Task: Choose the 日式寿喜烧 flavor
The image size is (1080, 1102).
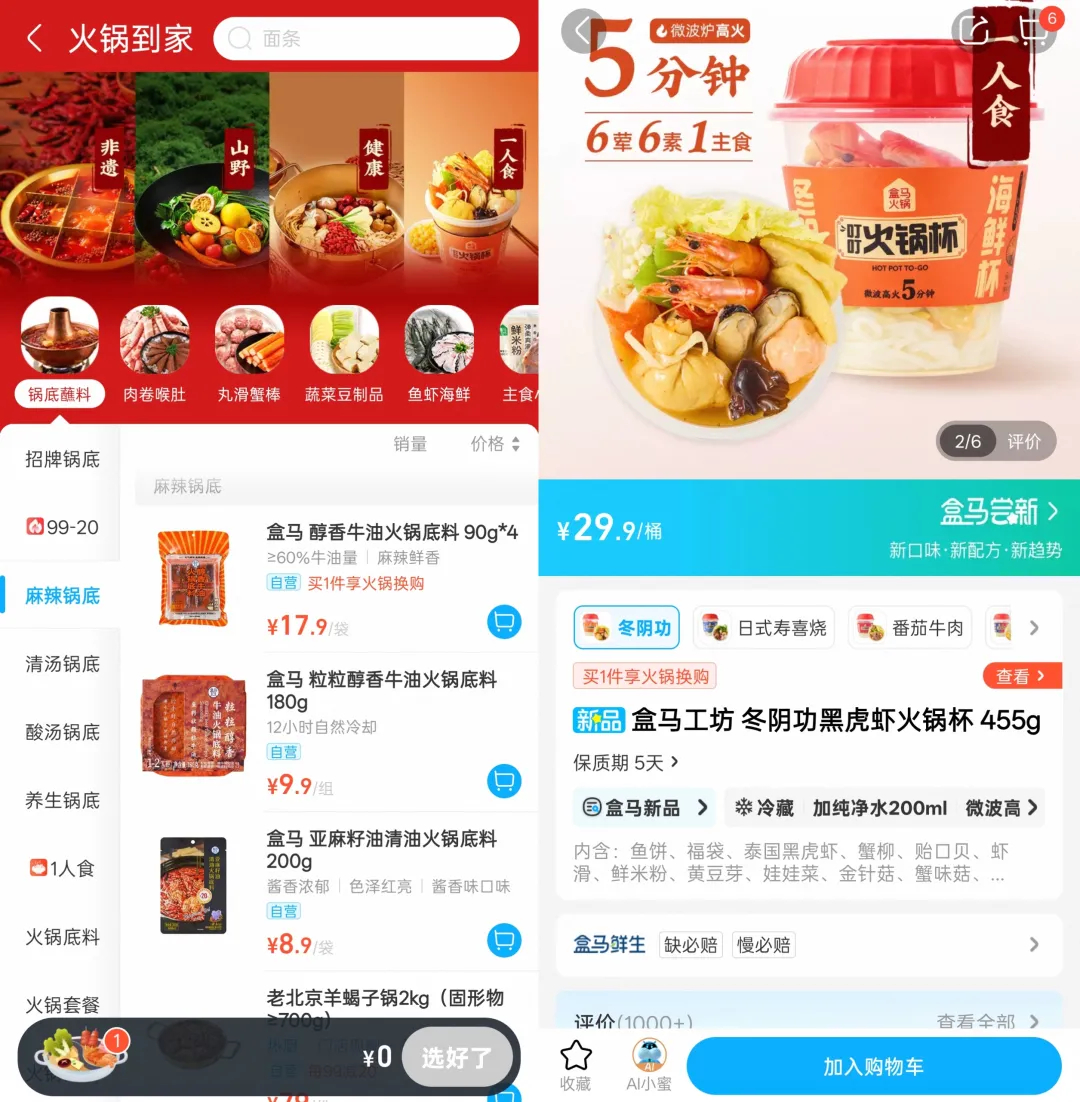Action: coord(766,628)
